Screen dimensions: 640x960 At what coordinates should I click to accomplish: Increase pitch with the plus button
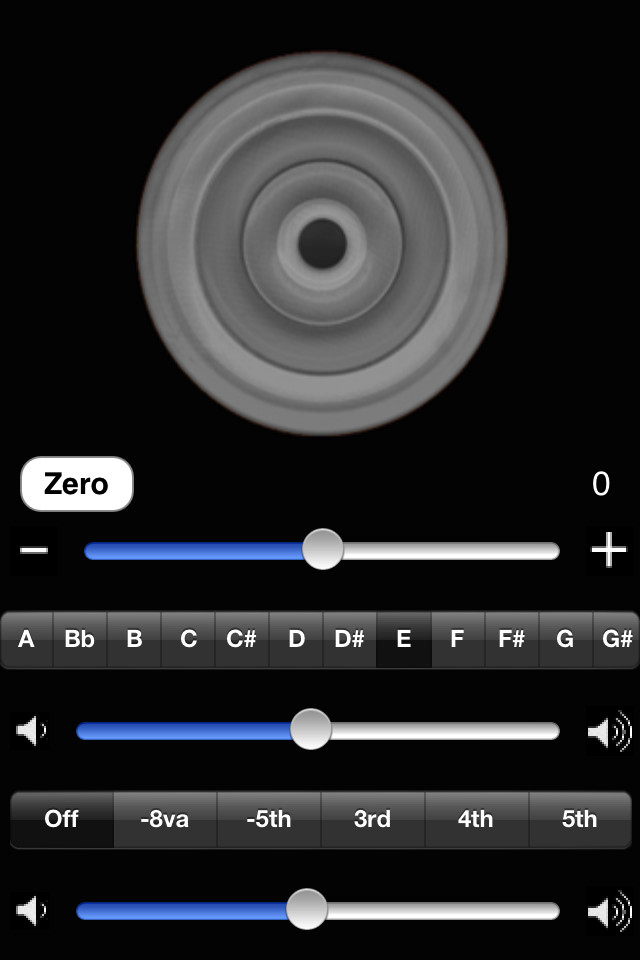click(608, 550)
